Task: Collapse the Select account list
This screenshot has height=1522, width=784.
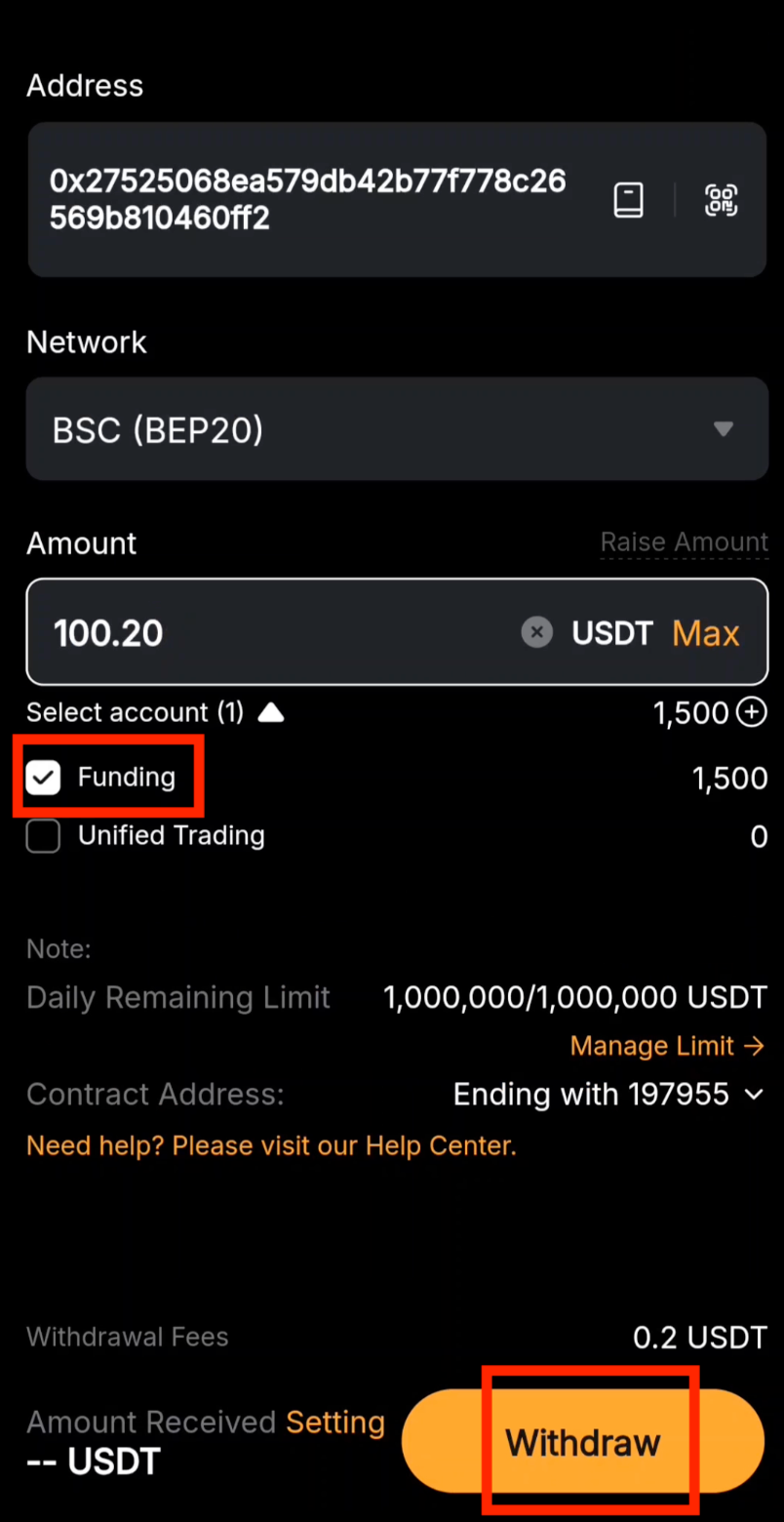Action: [x=270, y=712]
